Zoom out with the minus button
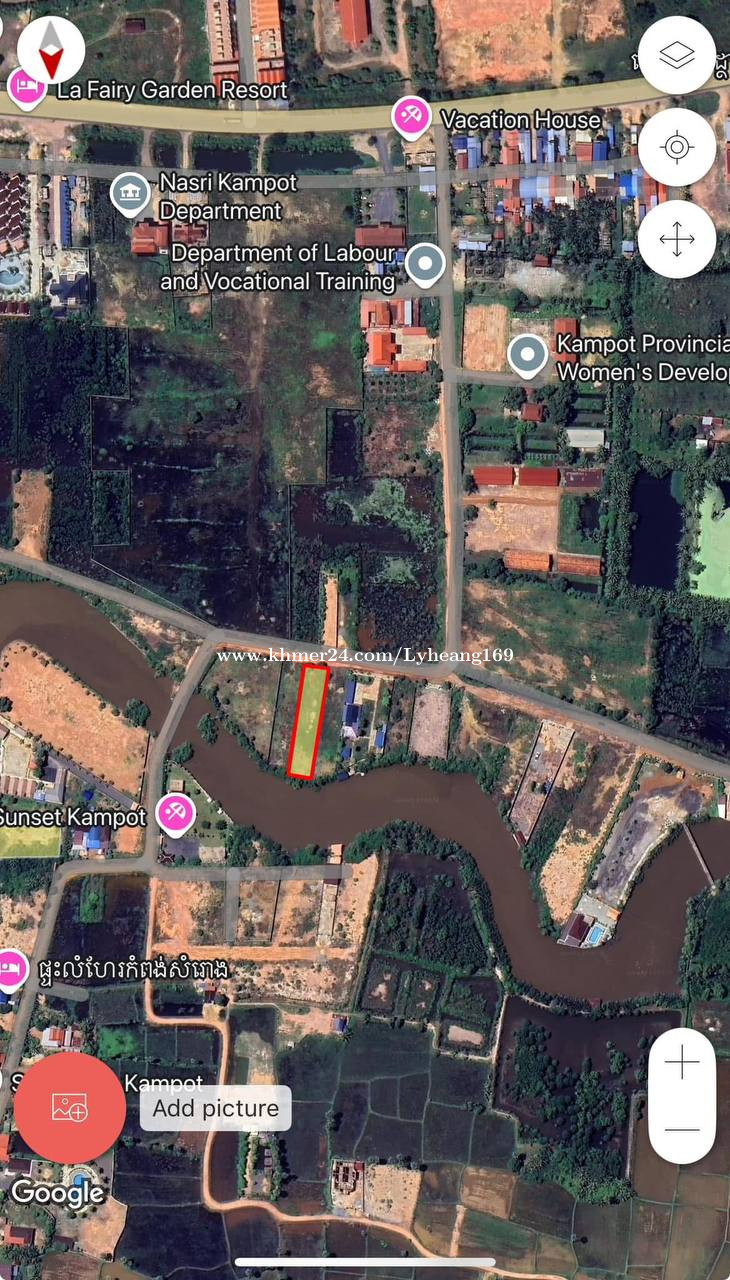Screen dimensions: 730x1280 [682, 1130]
